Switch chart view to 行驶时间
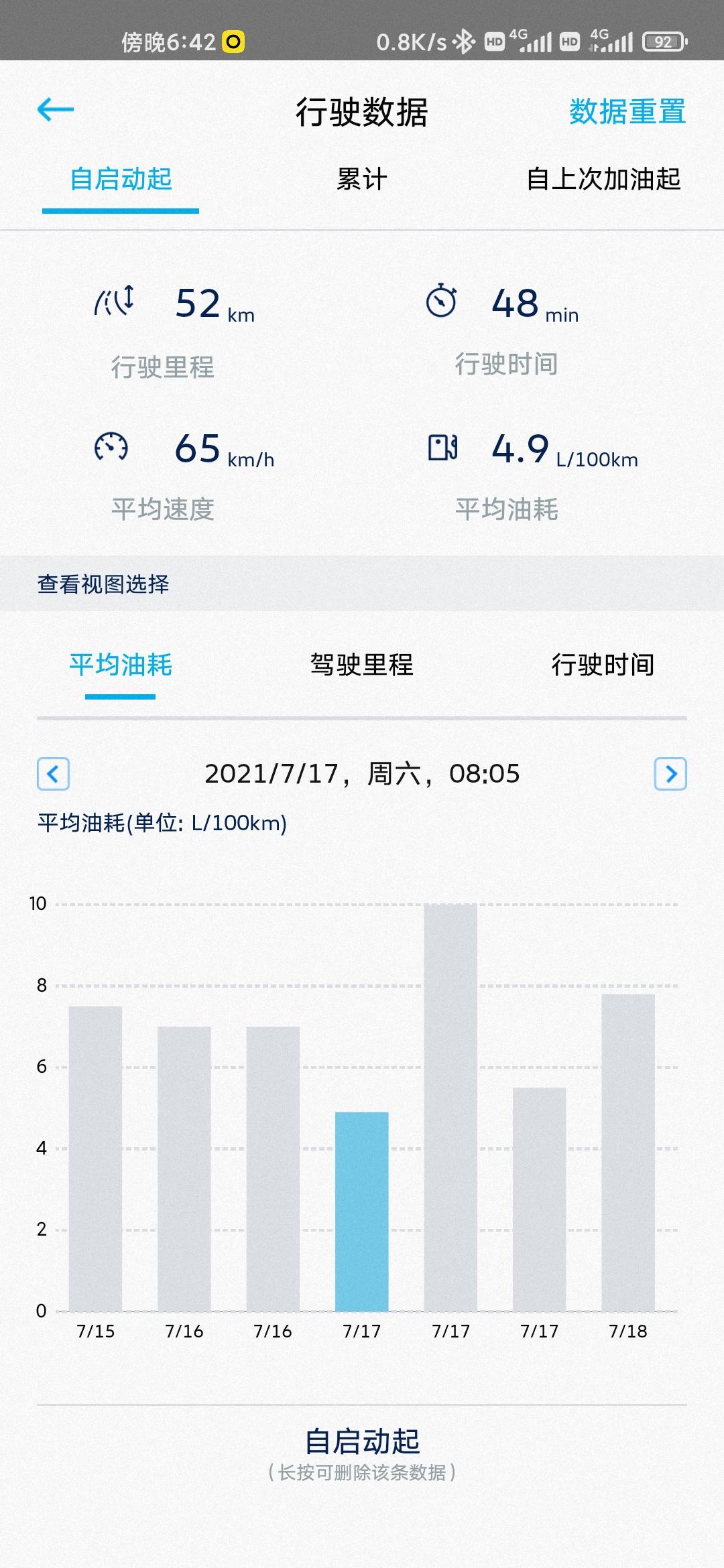The image size is (724, 1568). coord(603,665)
